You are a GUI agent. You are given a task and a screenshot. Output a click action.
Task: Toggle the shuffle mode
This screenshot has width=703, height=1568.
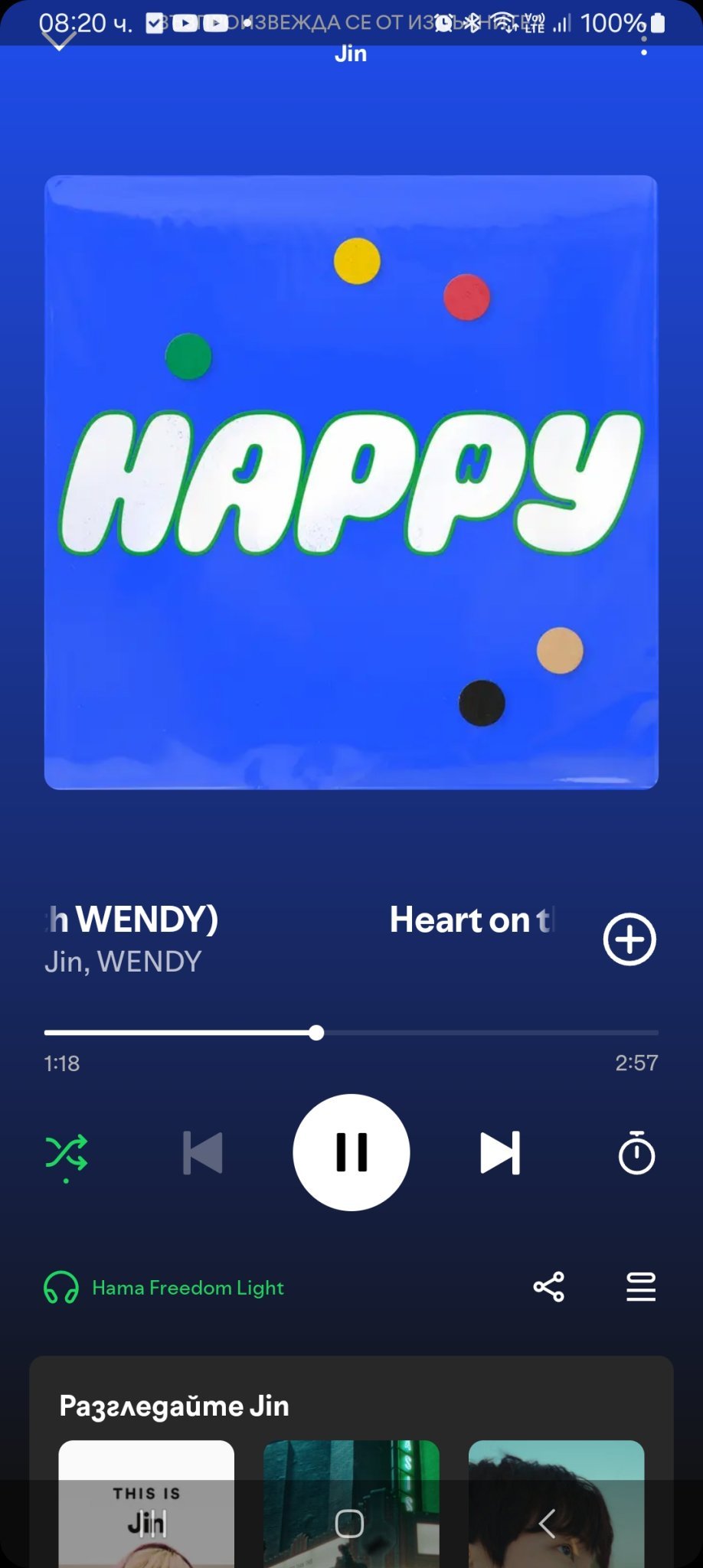67,1153
